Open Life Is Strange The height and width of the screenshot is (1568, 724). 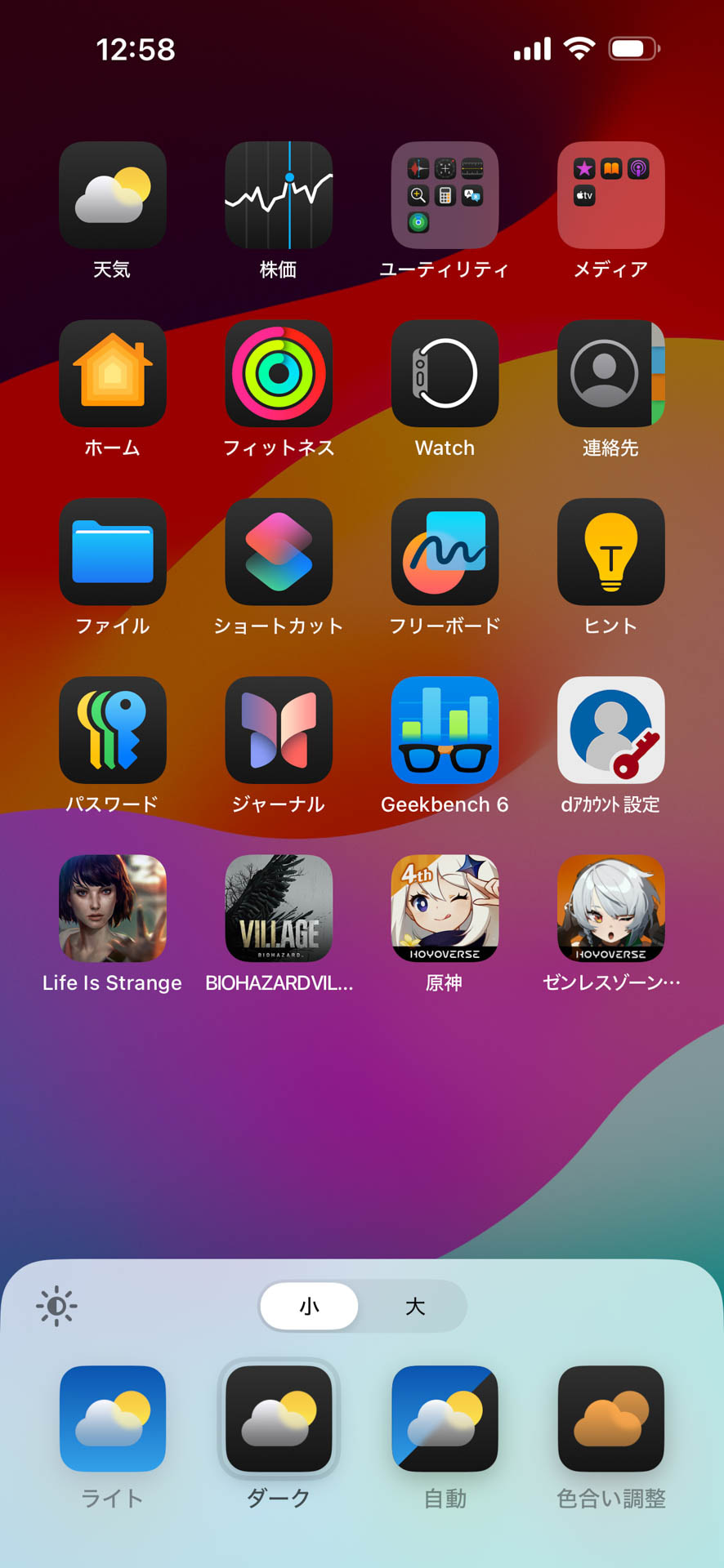pyautogui.click(x=113, y=908)
